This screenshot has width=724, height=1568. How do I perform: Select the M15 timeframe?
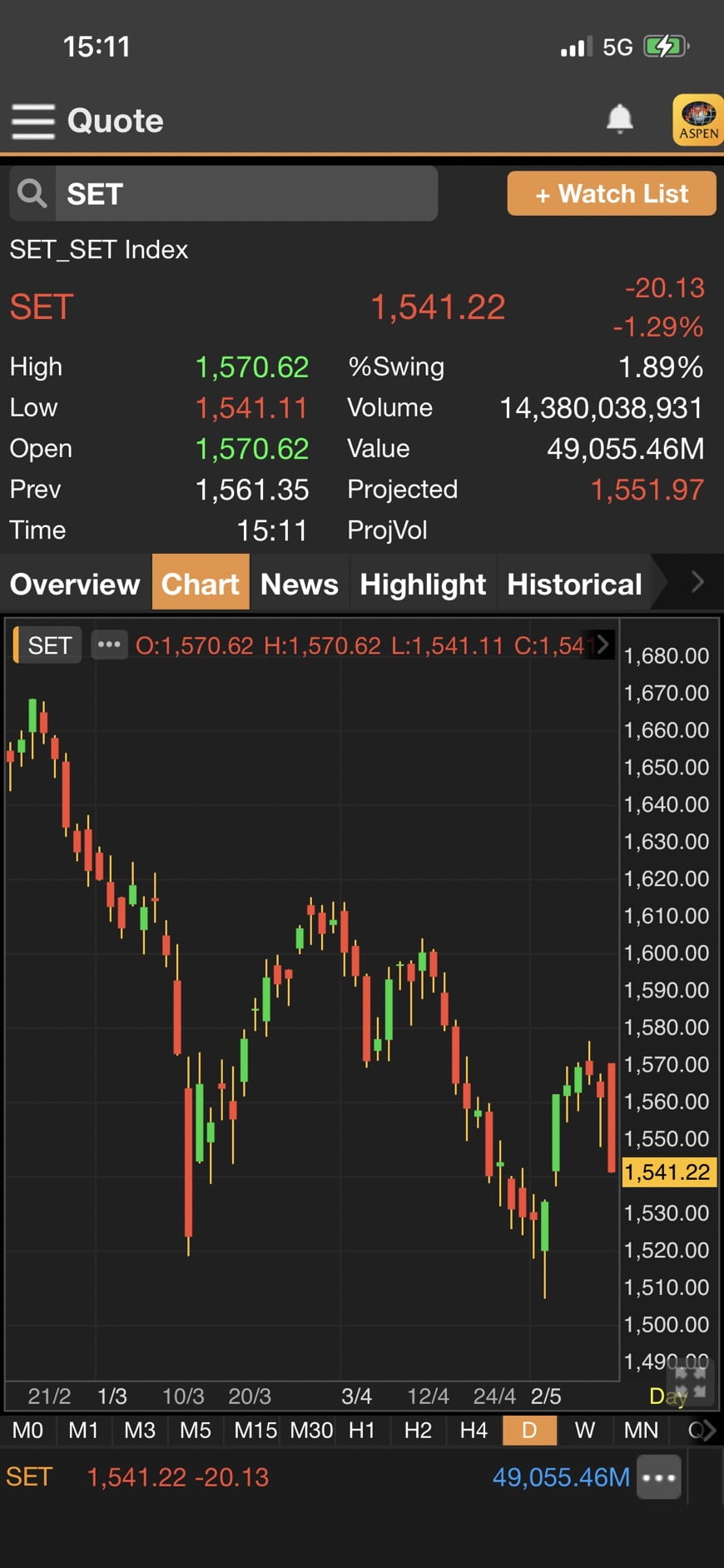pyautogui.click(x=255, y=1431)
